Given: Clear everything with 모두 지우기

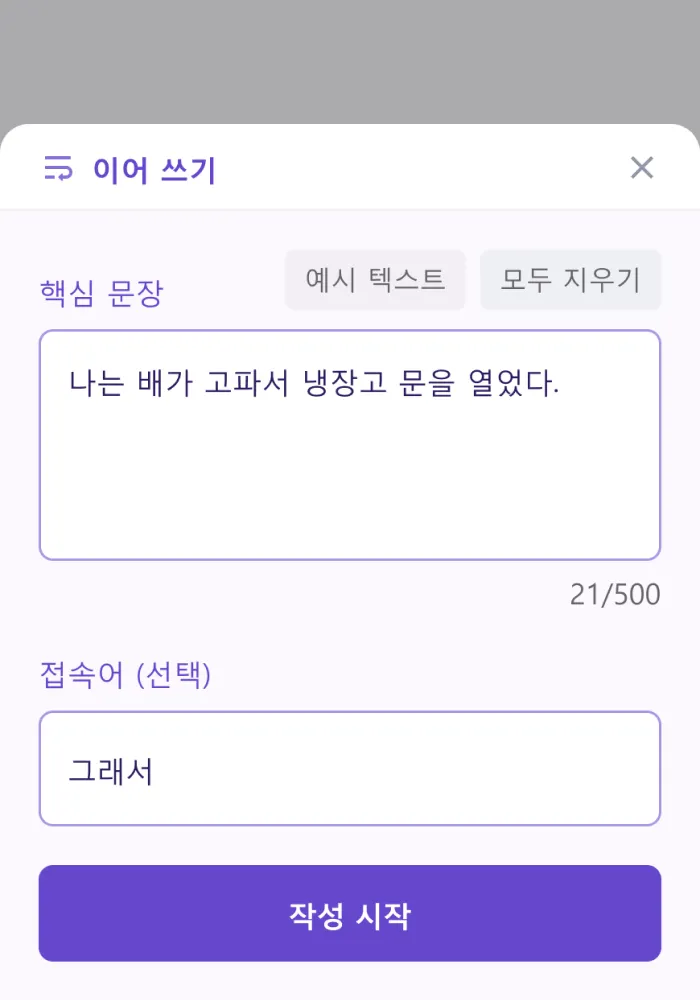Looking at the screenshot, I should pyautogui.click(x=570, y=280).
